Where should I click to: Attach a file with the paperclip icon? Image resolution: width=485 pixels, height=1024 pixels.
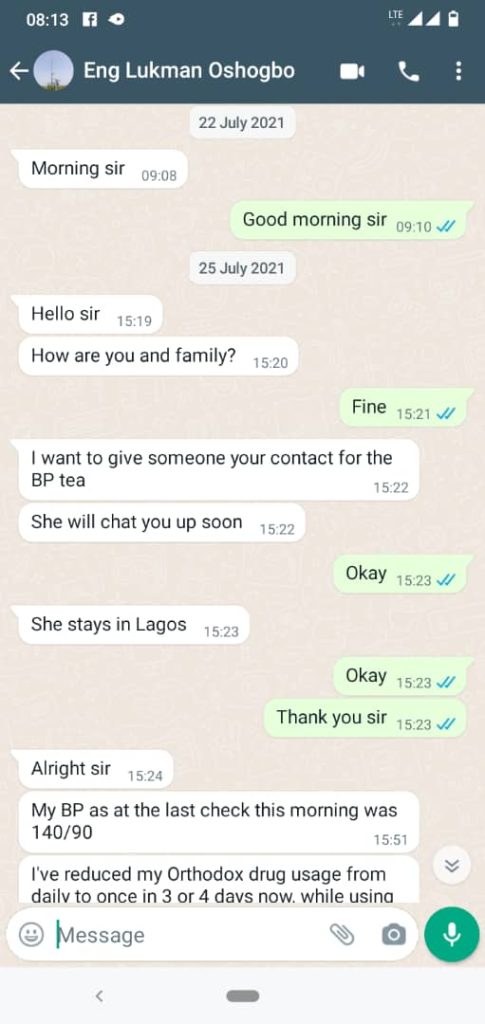pyautogui.click(x=341, y=935)
